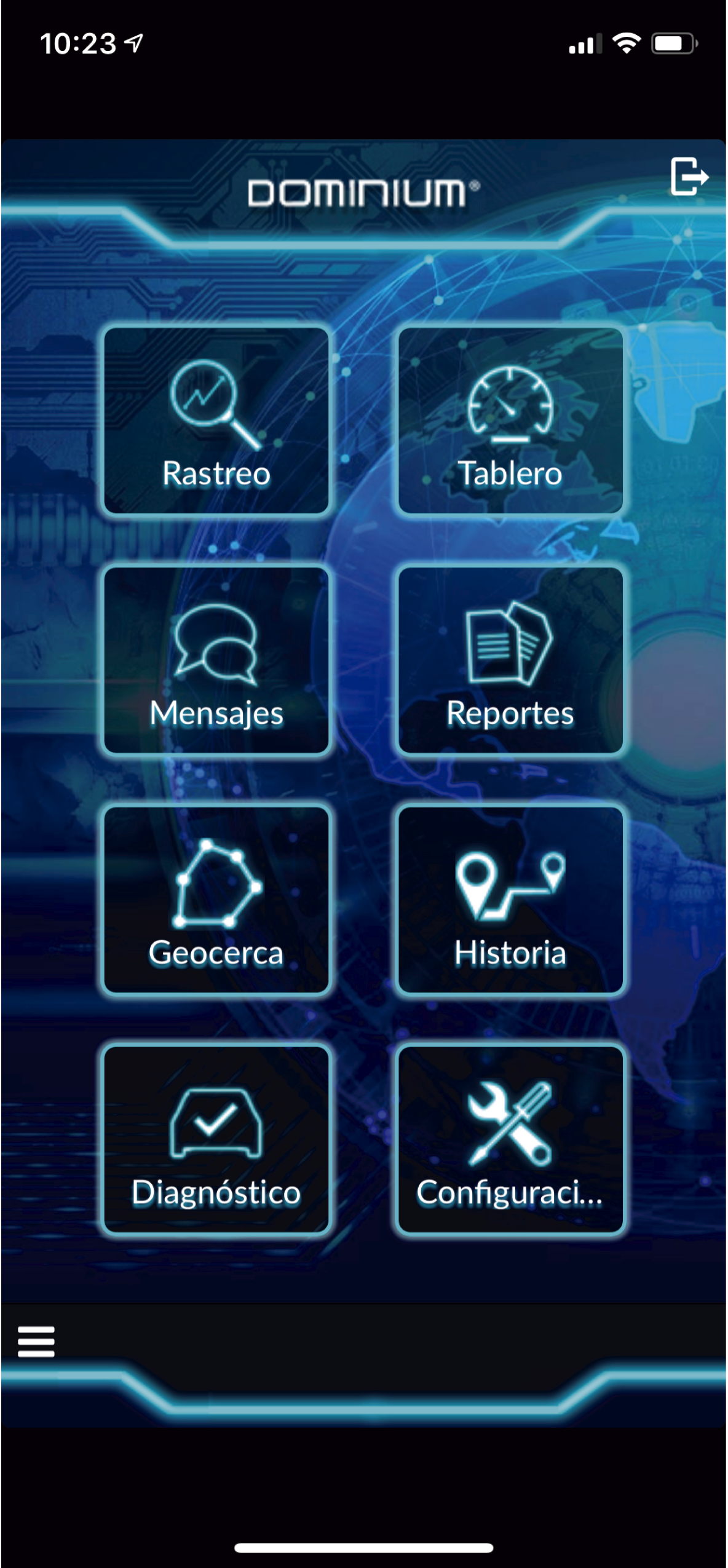Viewport: 728px width, 1568px height.
Task: Select the Geocerca tile
Action: pos(216,900)
